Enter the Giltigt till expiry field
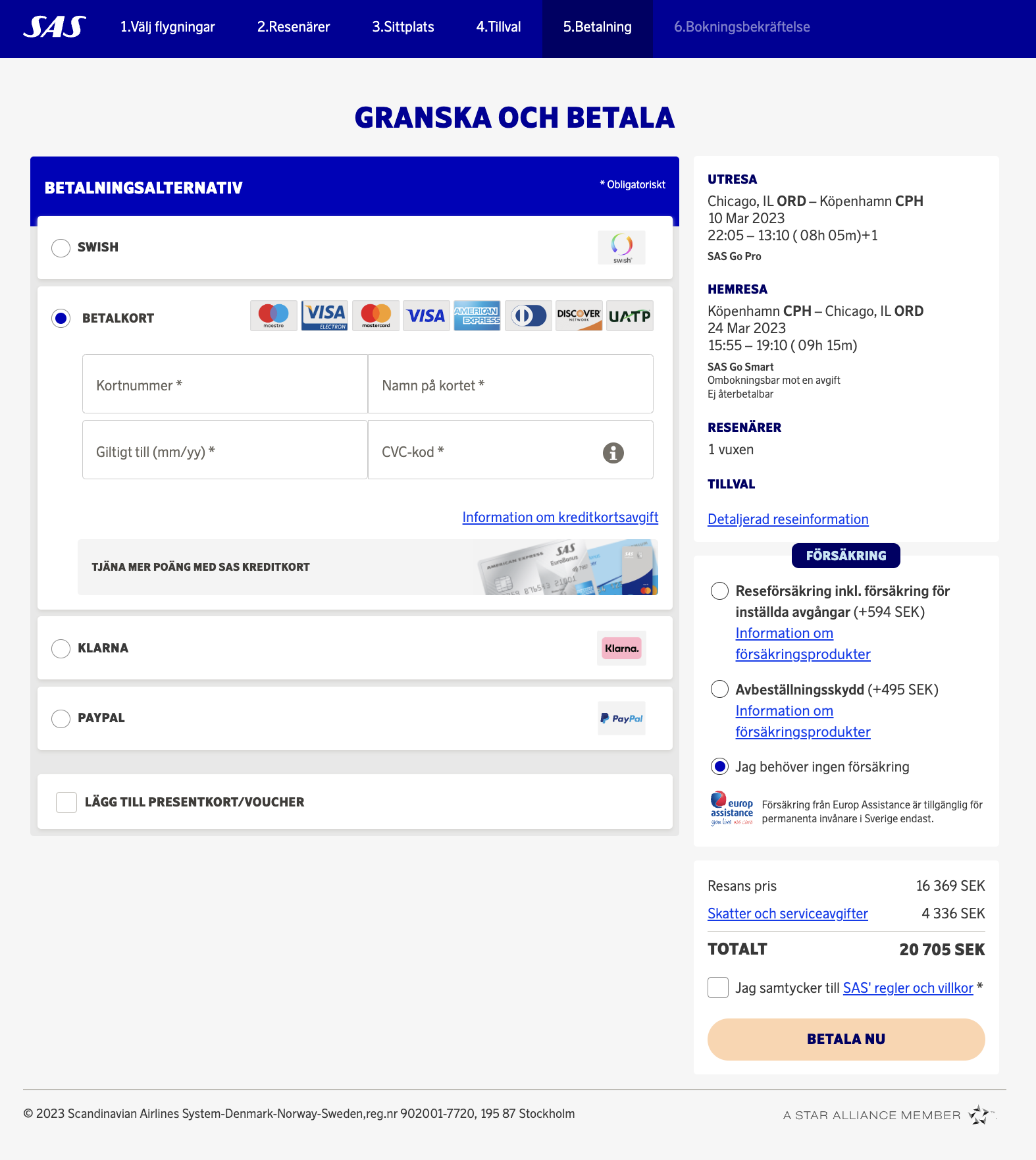Viewport: 1036px width, 1160px height. click(224, 450)
